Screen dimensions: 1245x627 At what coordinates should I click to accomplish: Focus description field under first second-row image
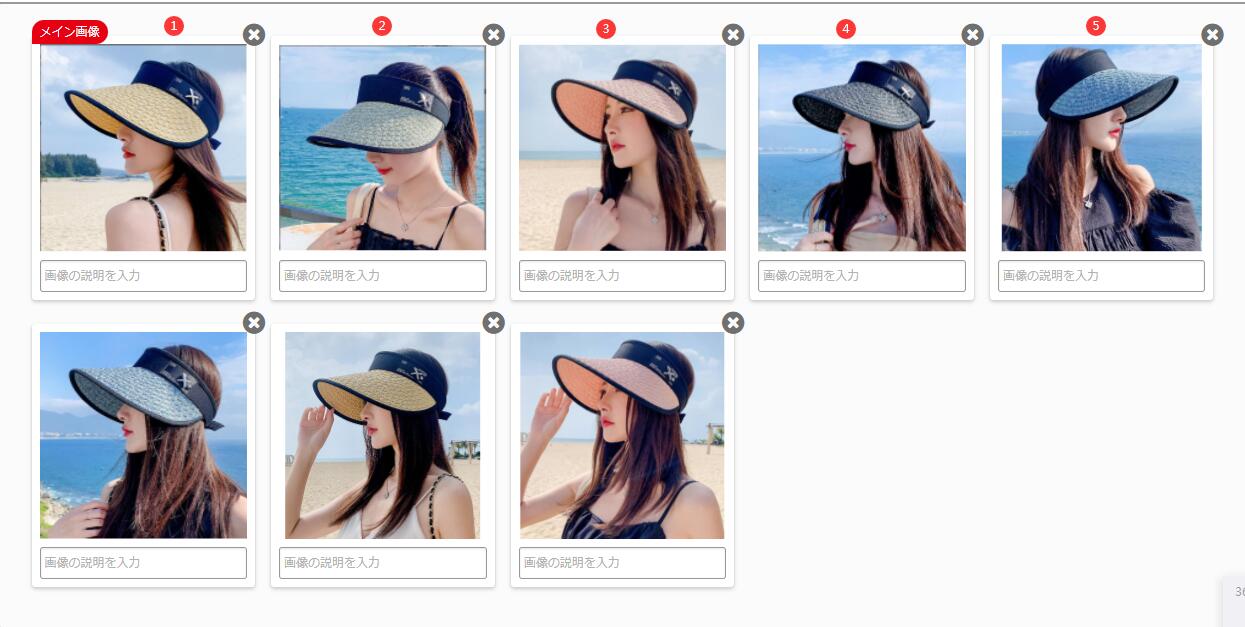[x=143, y=563]
